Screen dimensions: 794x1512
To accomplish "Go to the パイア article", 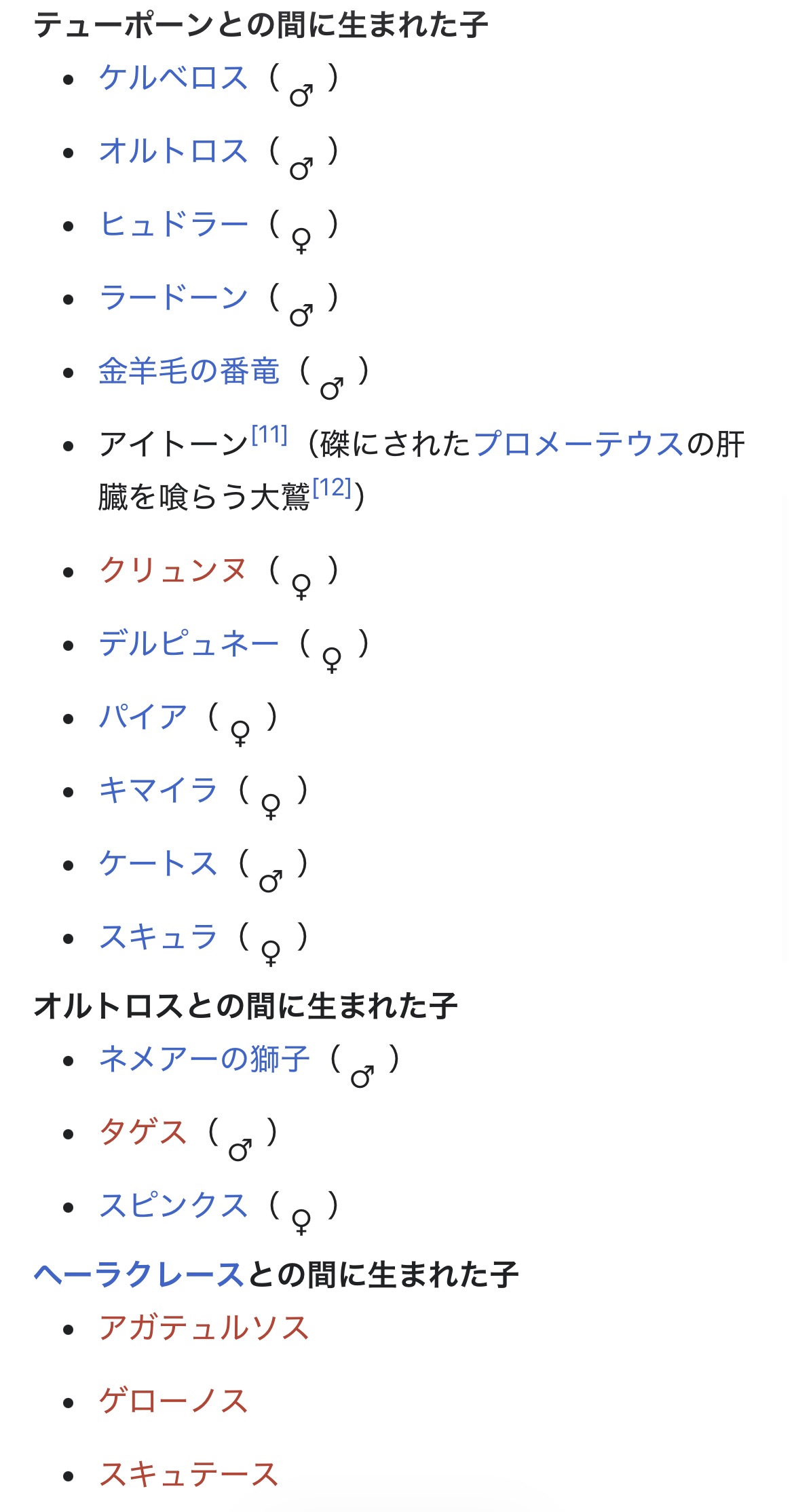I will [143, 717].
